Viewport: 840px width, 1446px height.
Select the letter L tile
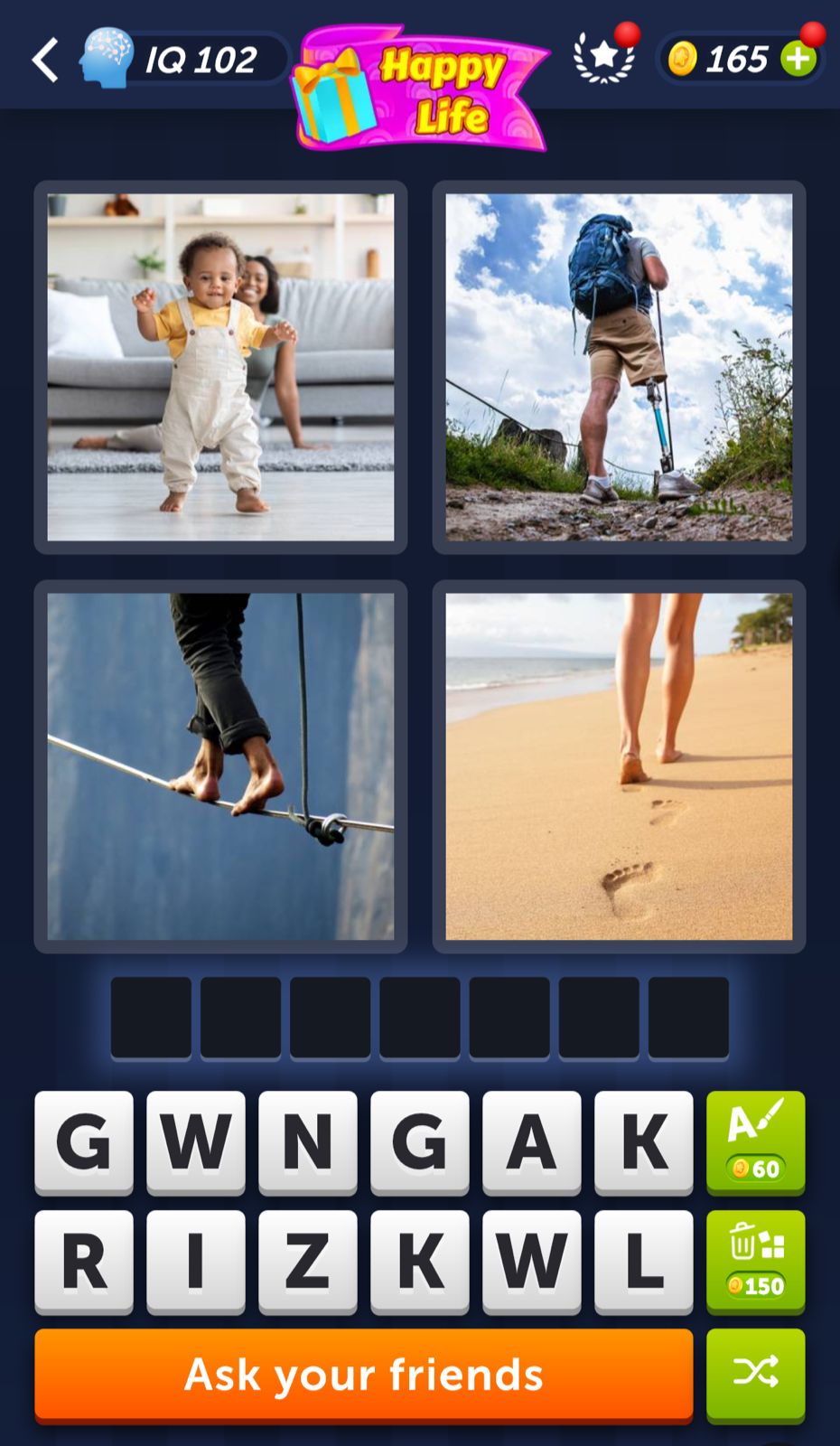[643, 1261]
